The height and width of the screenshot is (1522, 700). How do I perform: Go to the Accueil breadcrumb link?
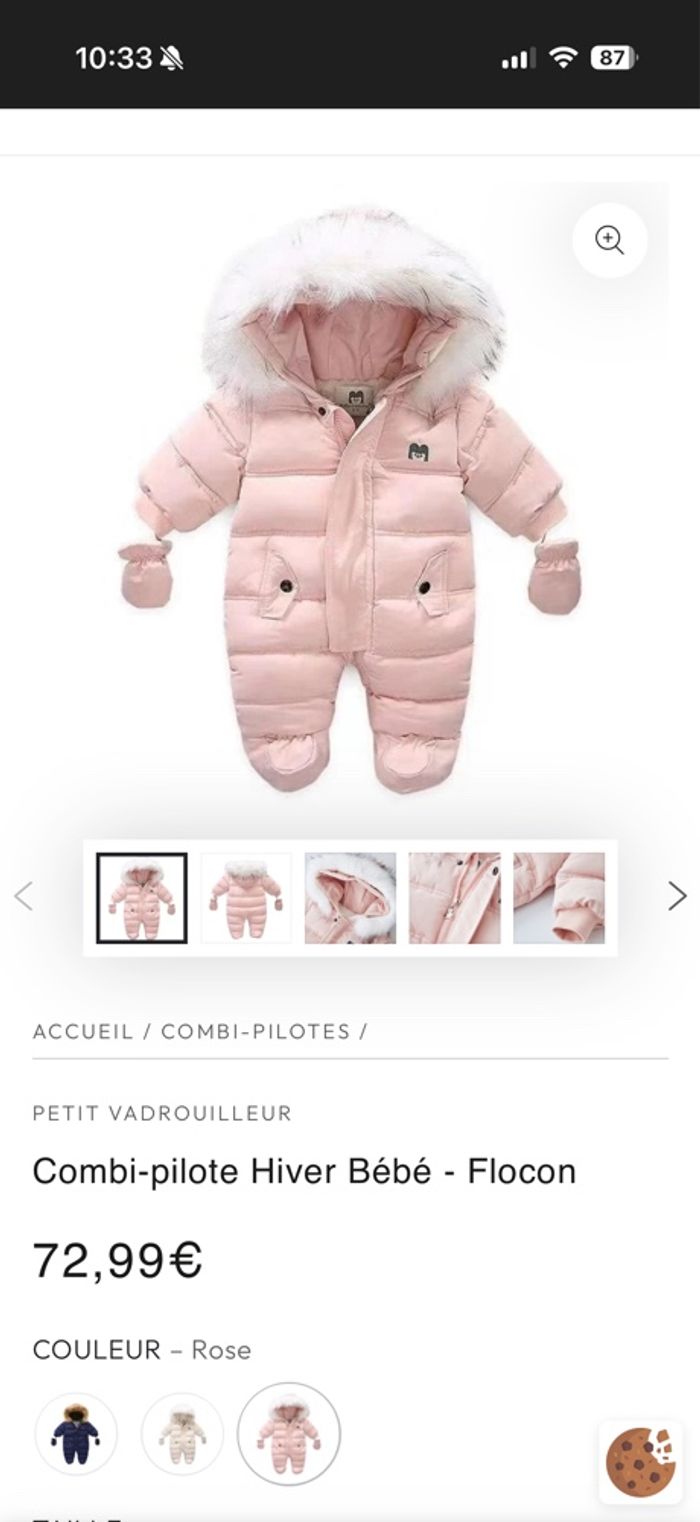point(83,1032)
